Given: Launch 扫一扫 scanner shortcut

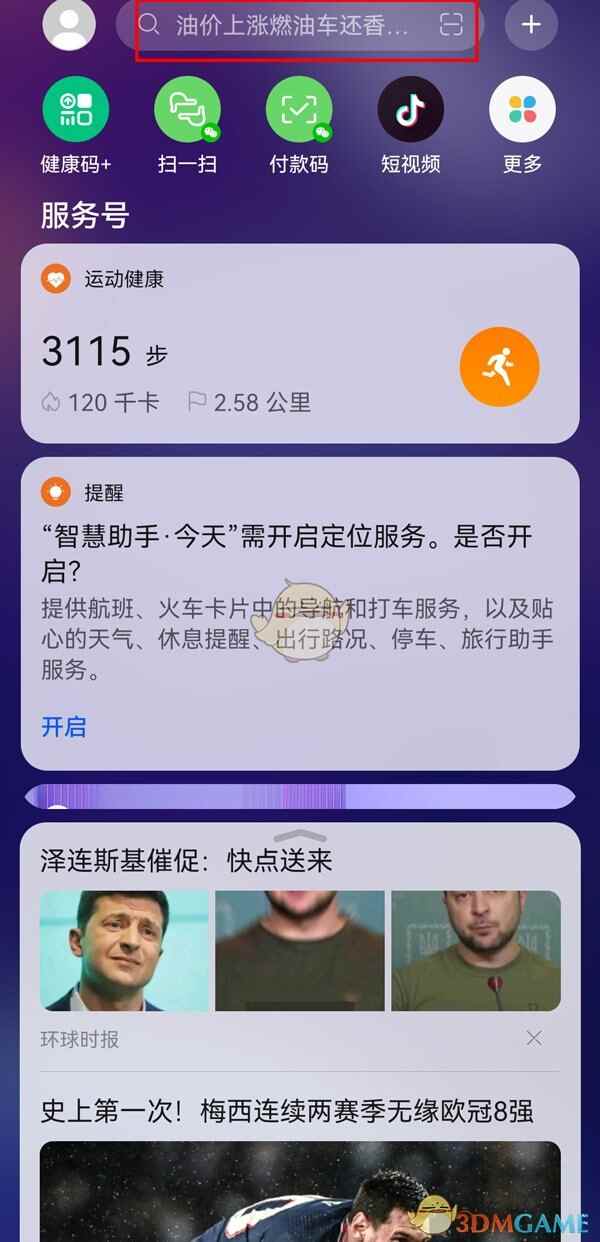Looking at the screenshot, I should pyautogui.click(x=187, y=110).
